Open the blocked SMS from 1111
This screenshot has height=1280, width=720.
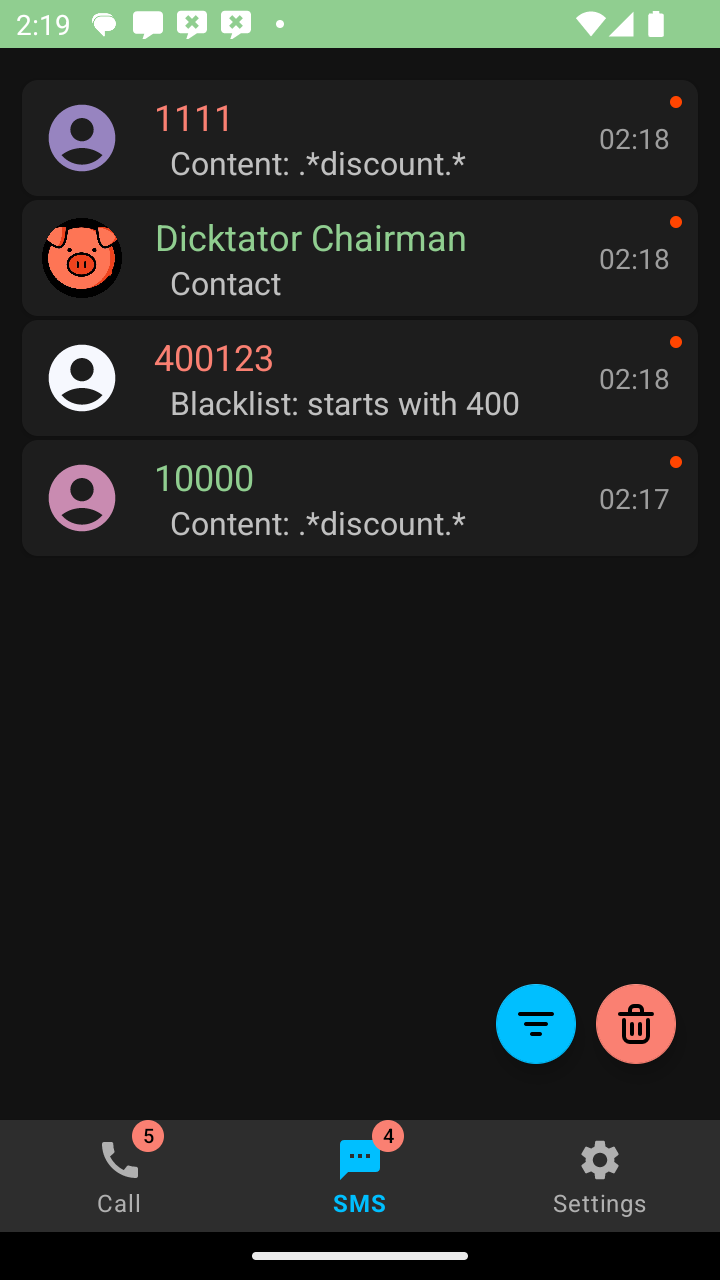pos(360,138)
